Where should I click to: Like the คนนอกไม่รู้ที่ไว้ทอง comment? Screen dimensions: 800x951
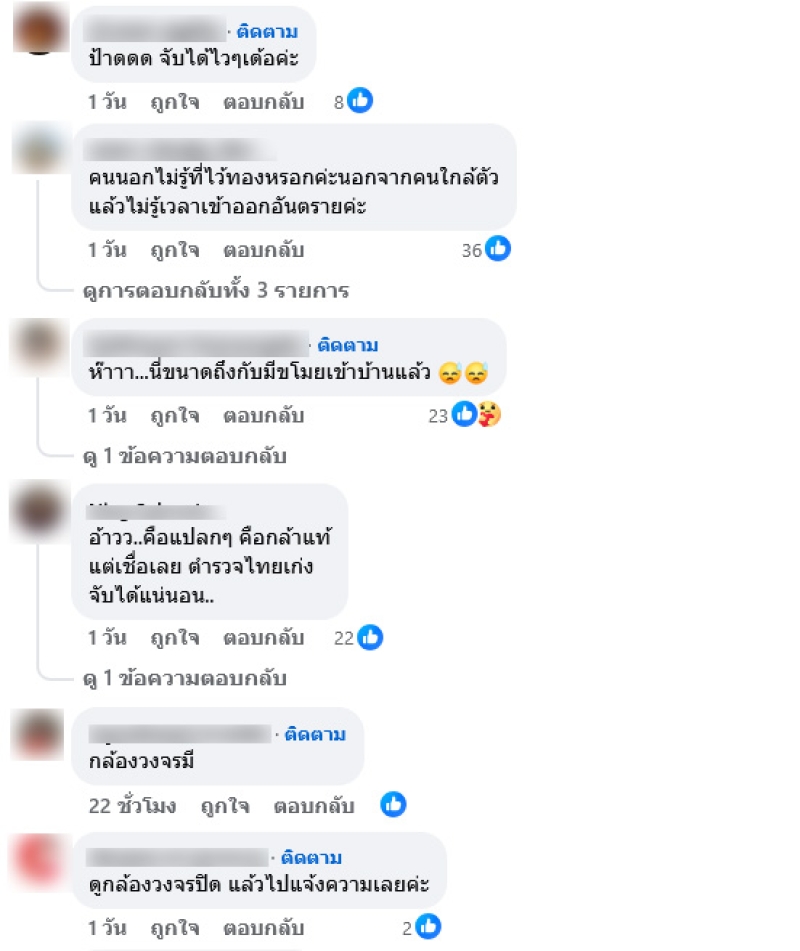click(x=175, y=250)
